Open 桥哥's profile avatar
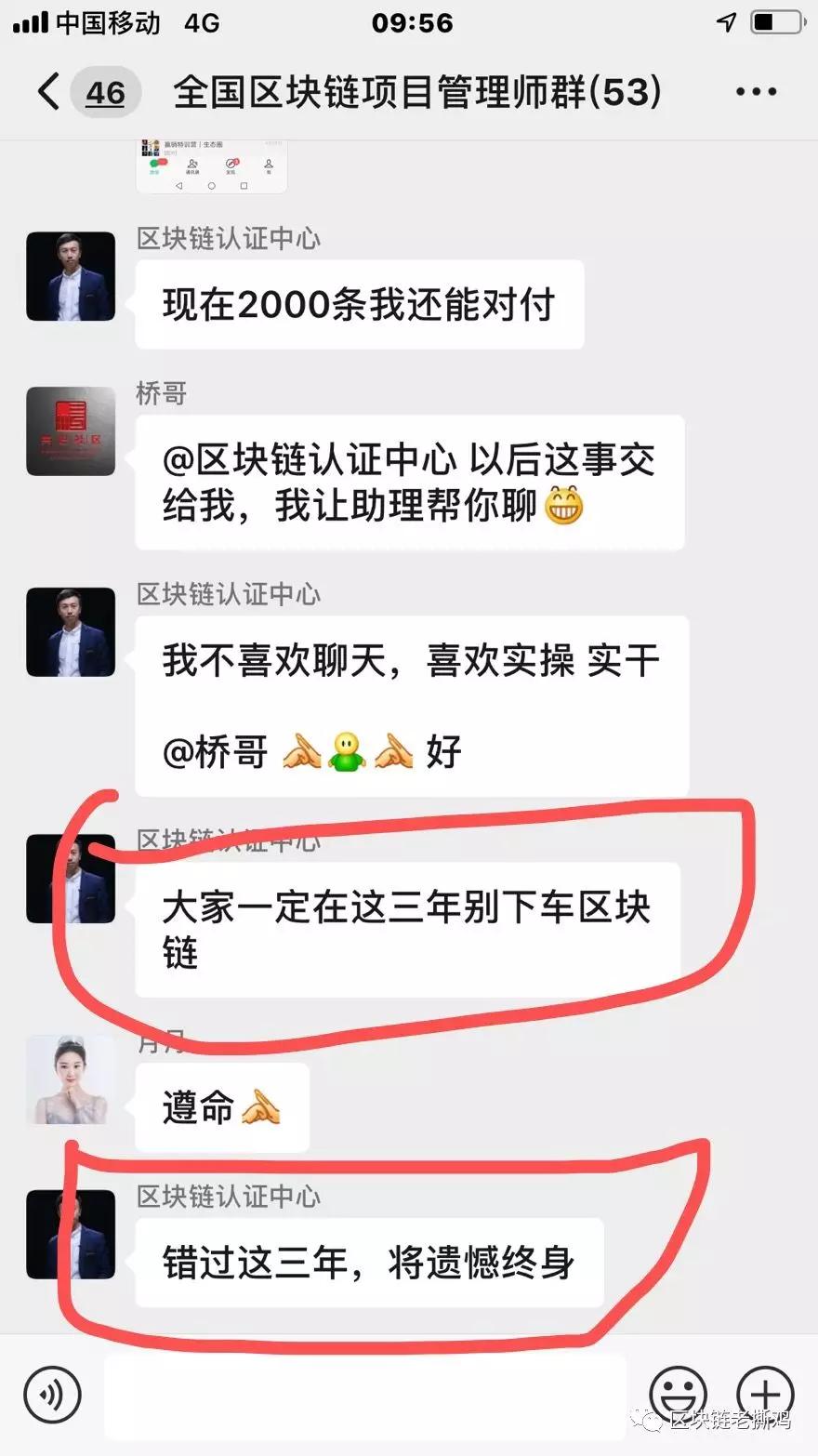 click(x=71, y=431)
